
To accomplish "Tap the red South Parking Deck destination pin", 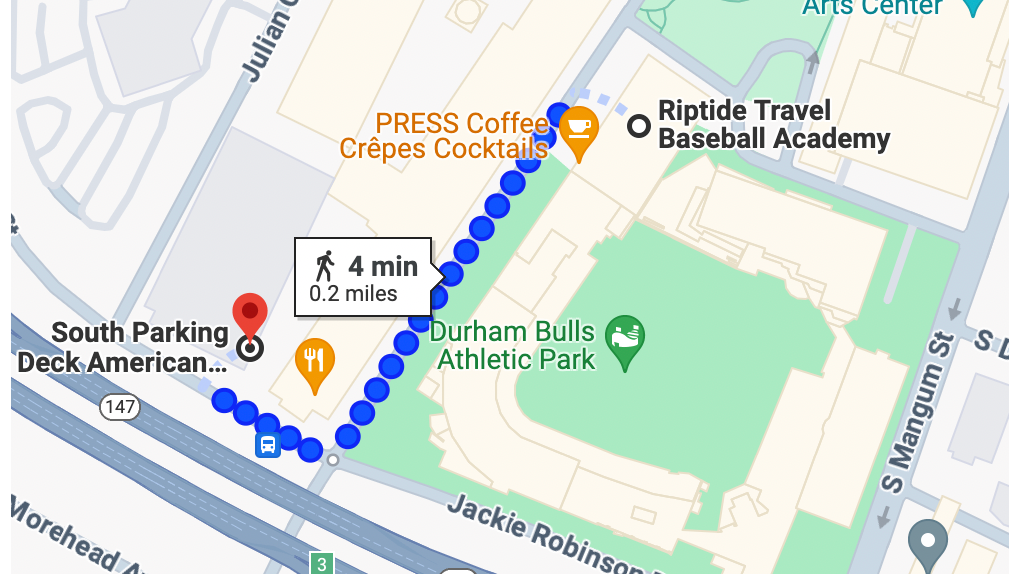I will 250,315.
